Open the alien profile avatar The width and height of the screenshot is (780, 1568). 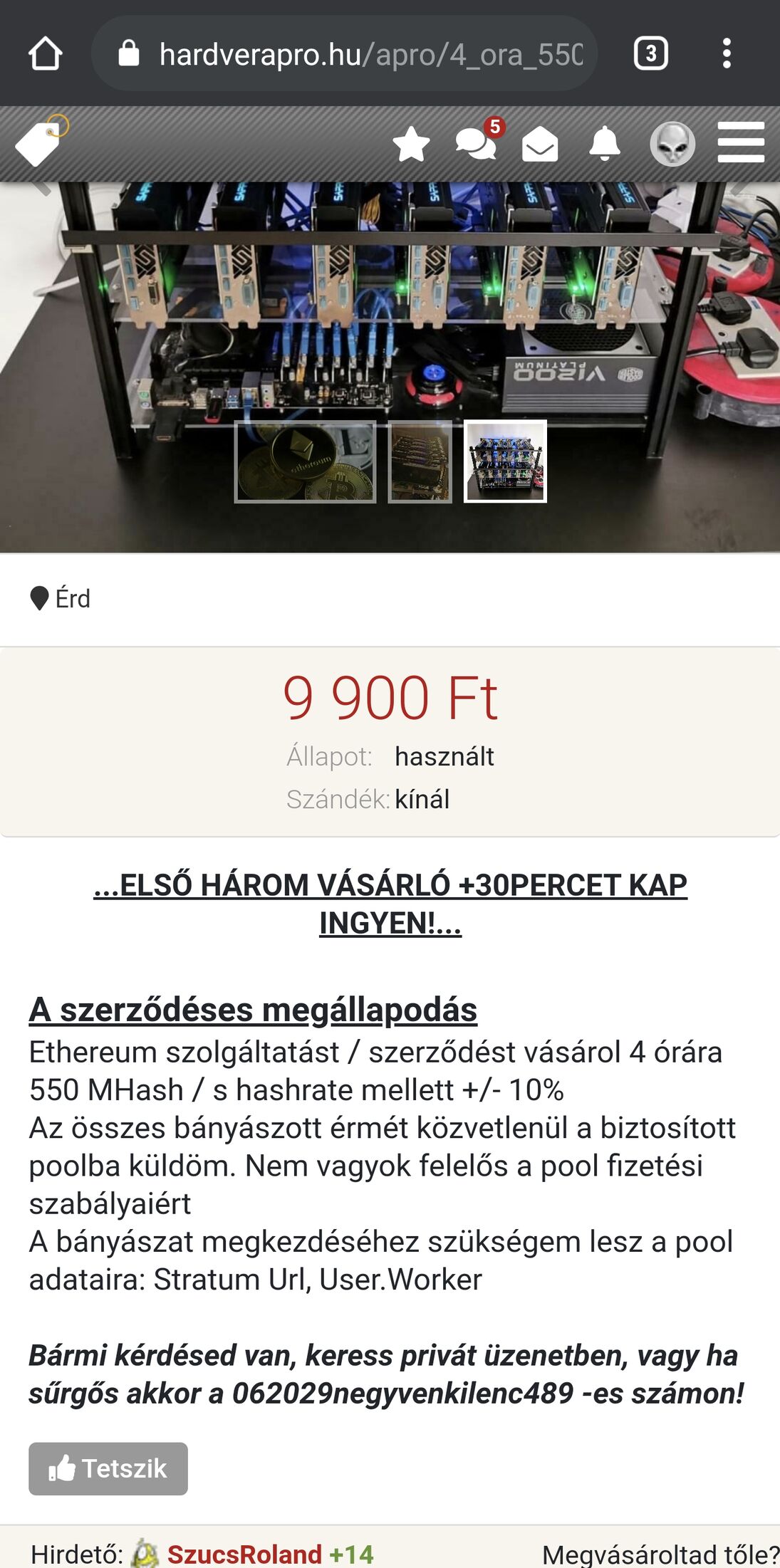tap(672, 145)
